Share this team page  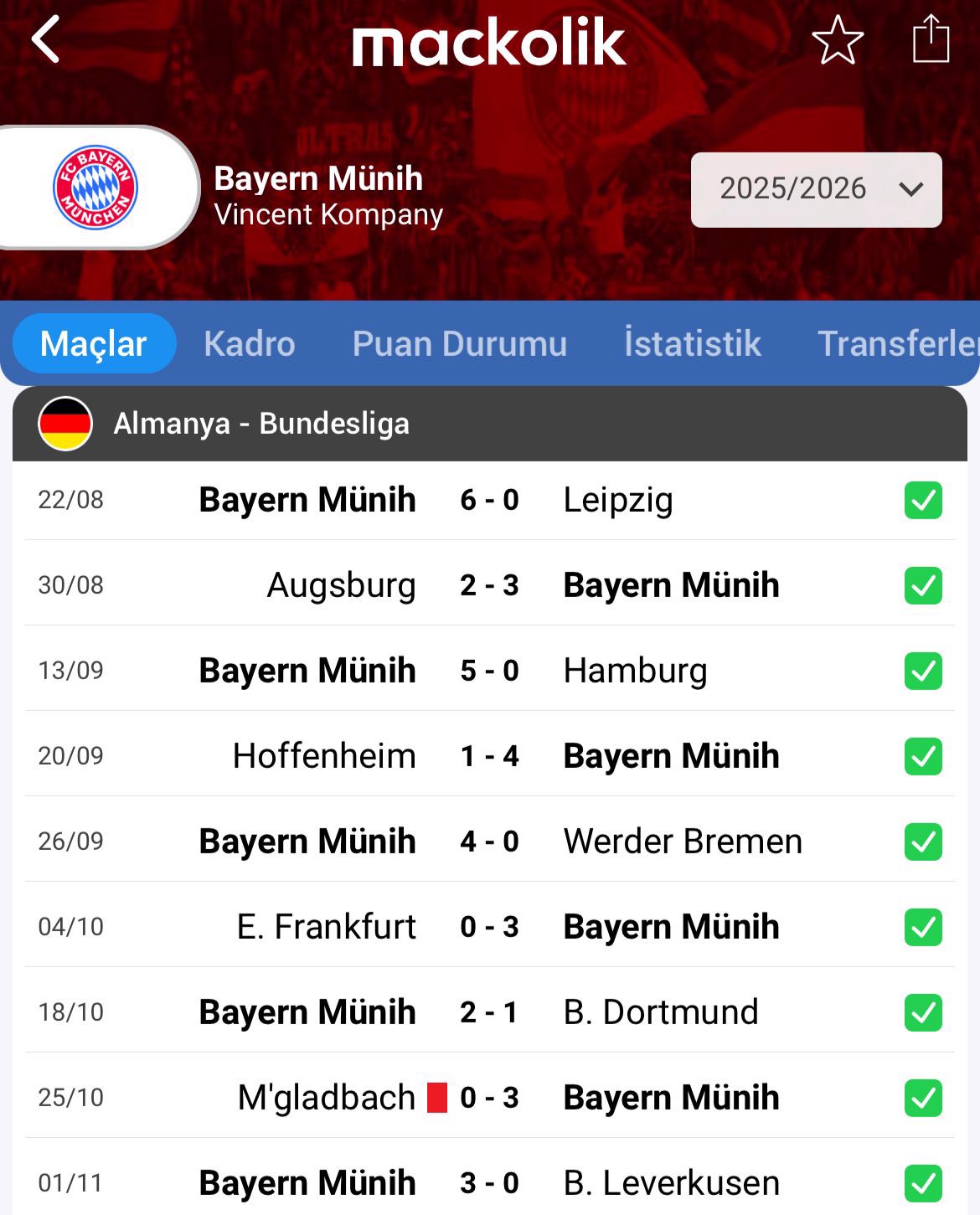coord(931,40)
